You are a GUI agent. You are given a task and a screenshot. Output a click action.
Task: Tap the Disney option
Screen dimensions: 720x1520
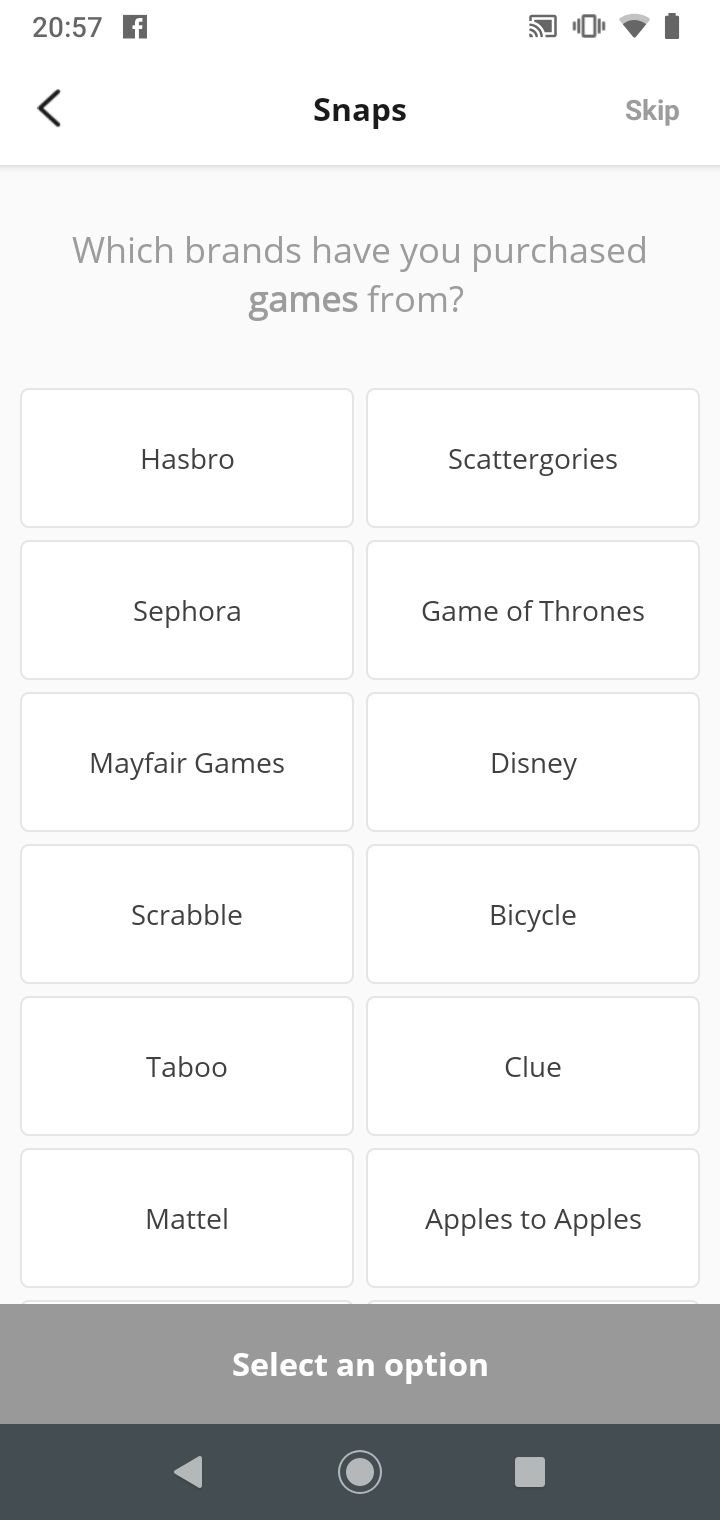coord(533,762)
